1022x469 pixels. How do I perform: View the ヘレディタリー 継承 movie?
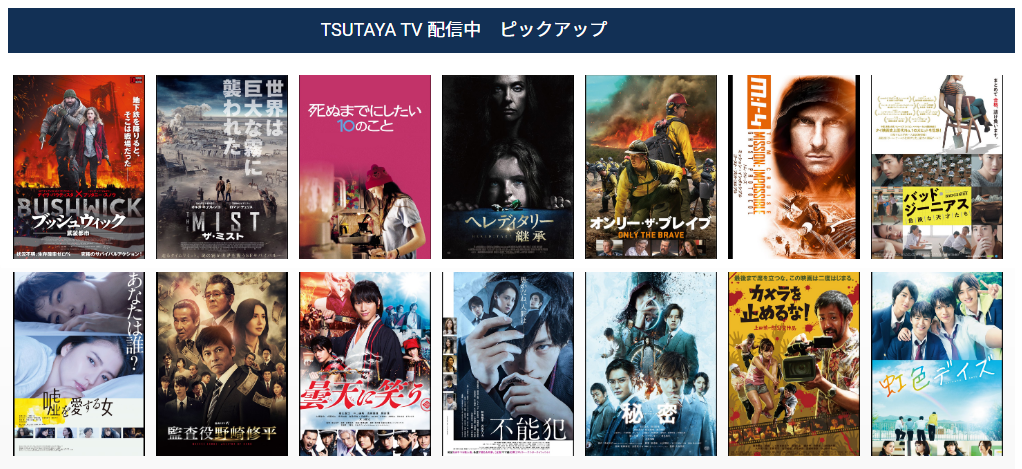pos(507,166)
